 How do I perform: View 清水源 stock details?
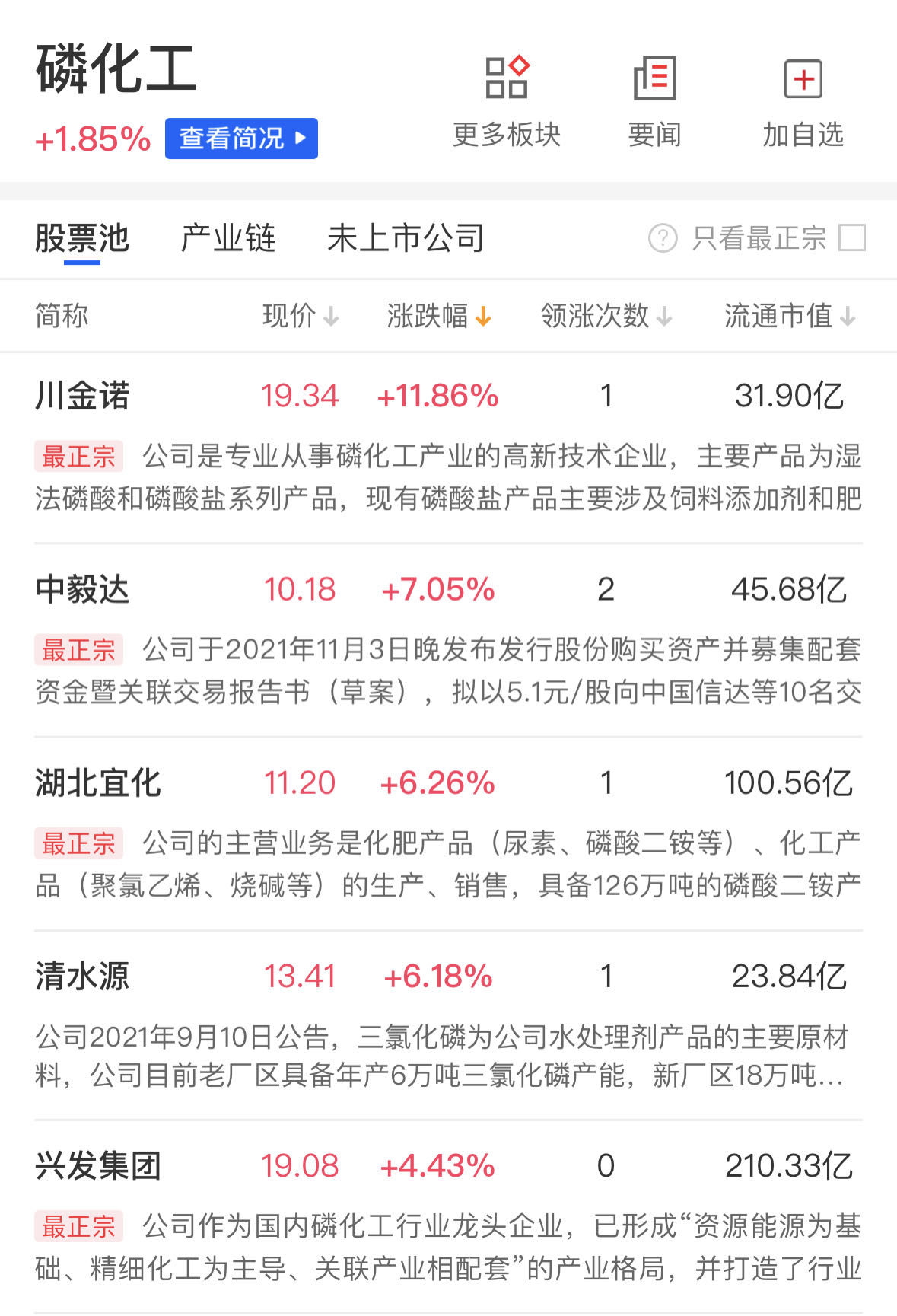(x=83, y=977)
